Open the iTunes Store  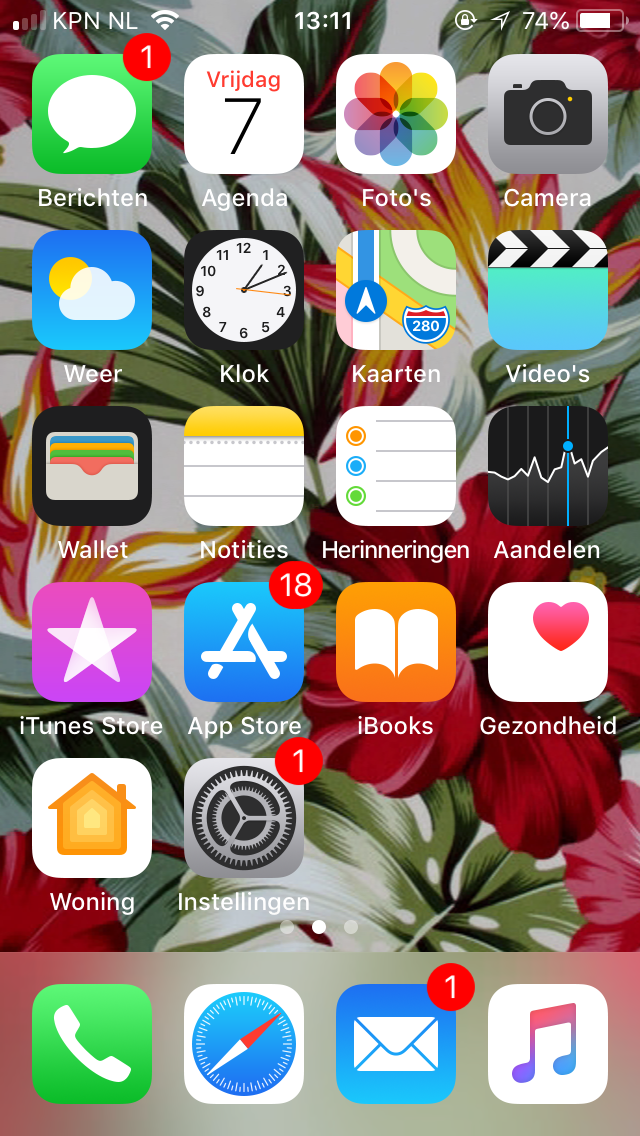coord(92,643)
